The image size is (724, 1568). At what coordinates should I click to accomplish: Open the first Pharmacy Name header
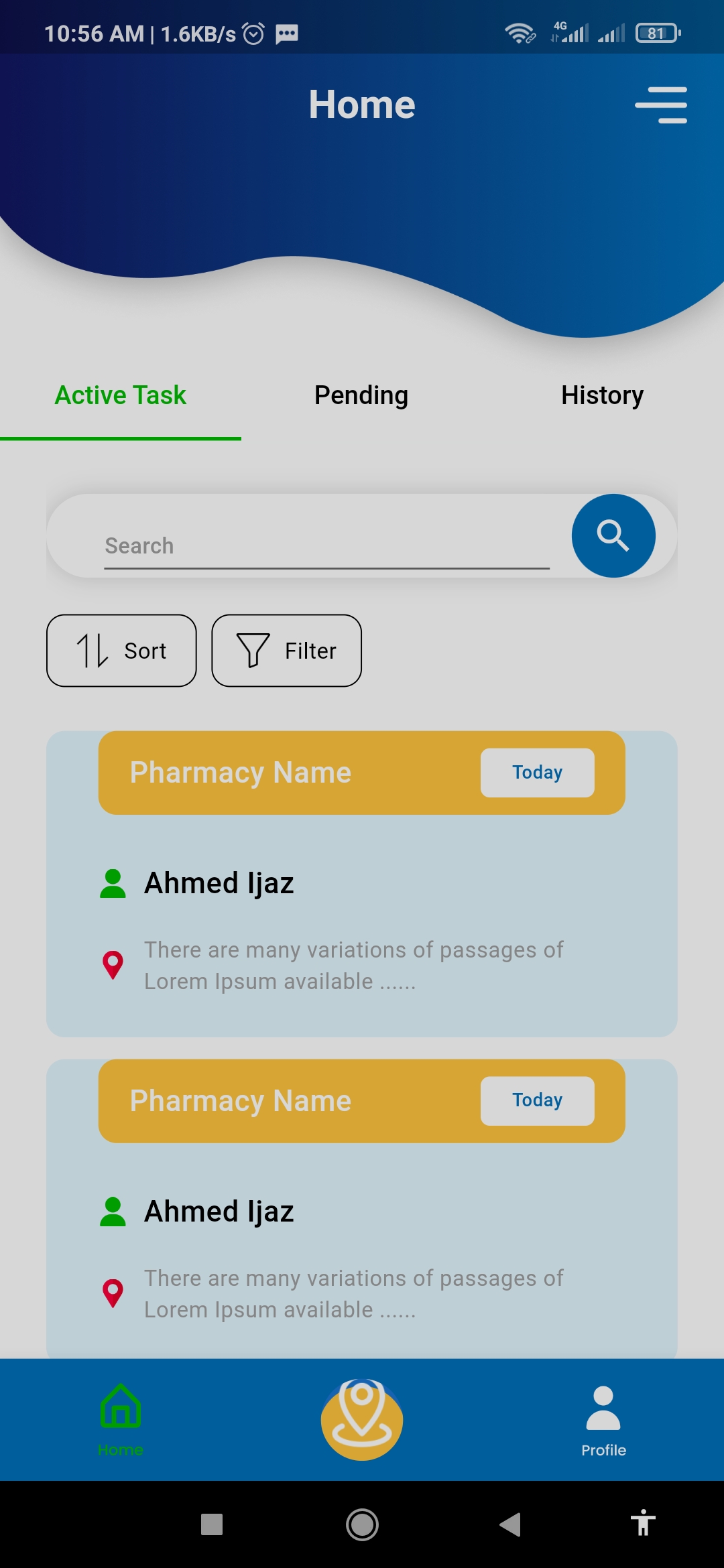coord(240,772)
